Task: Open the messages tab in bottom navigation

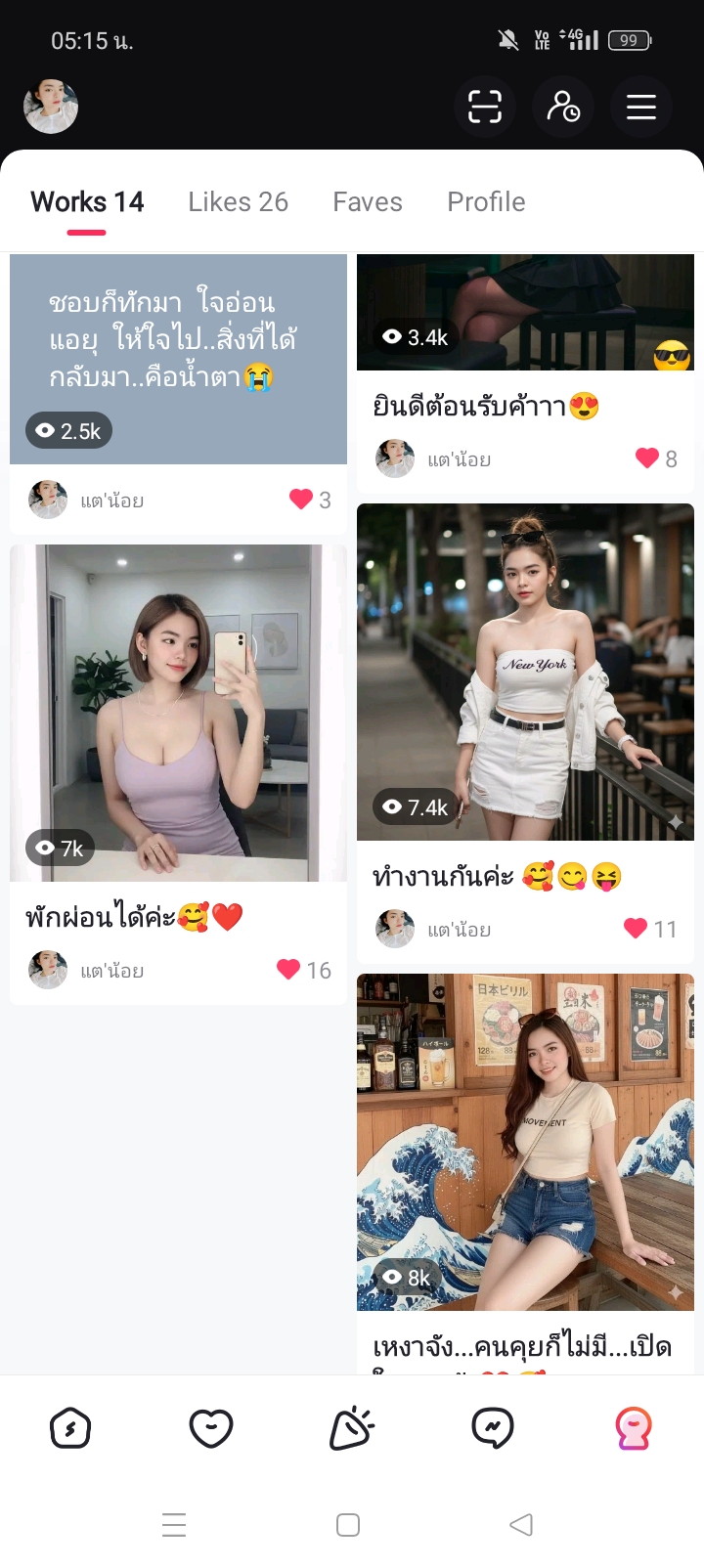Action: (x=493, y=1428)
